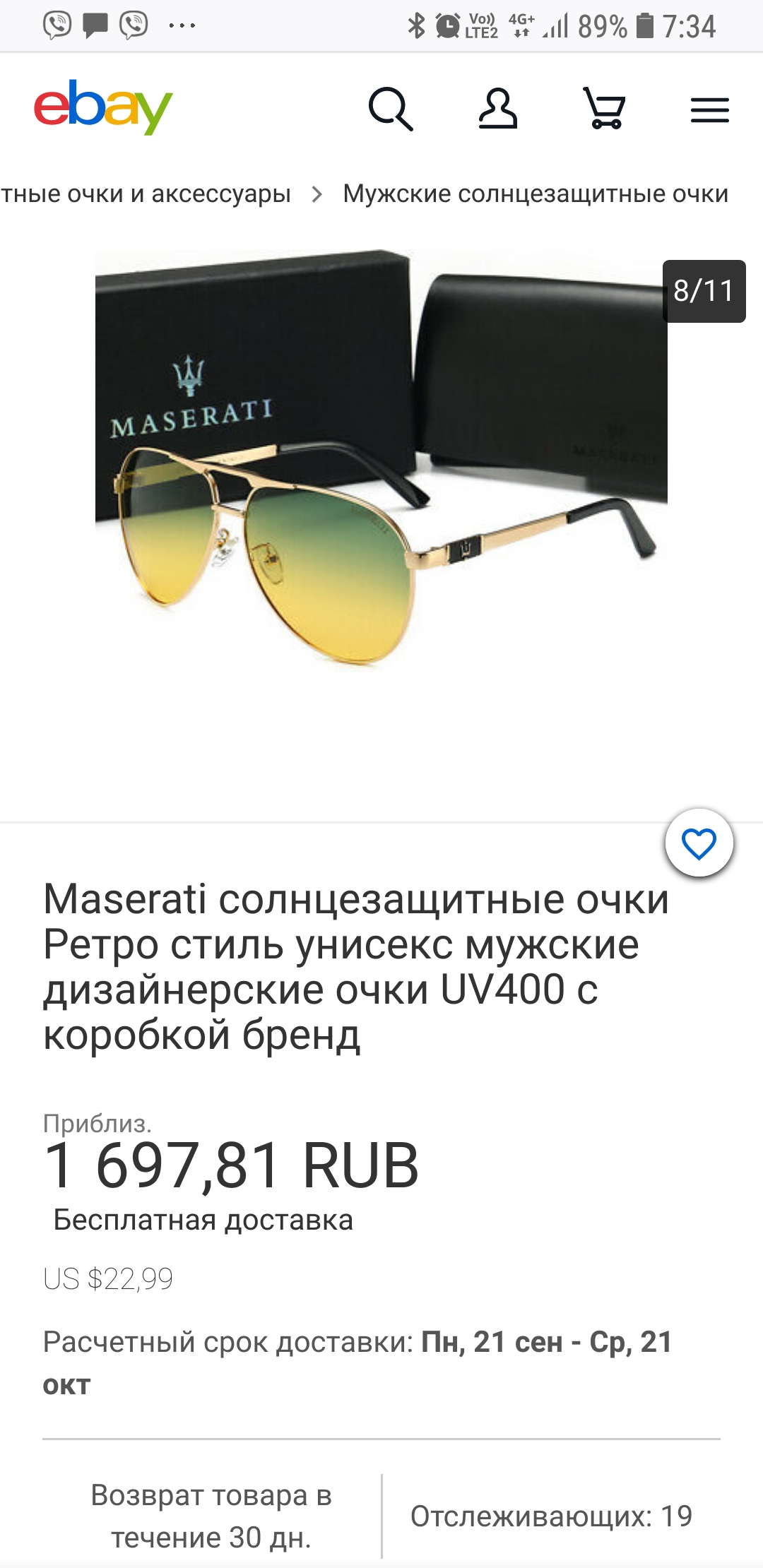View the shopping cart
The height and width of the screenshot is (1568, 763).
tap(604, 109)
